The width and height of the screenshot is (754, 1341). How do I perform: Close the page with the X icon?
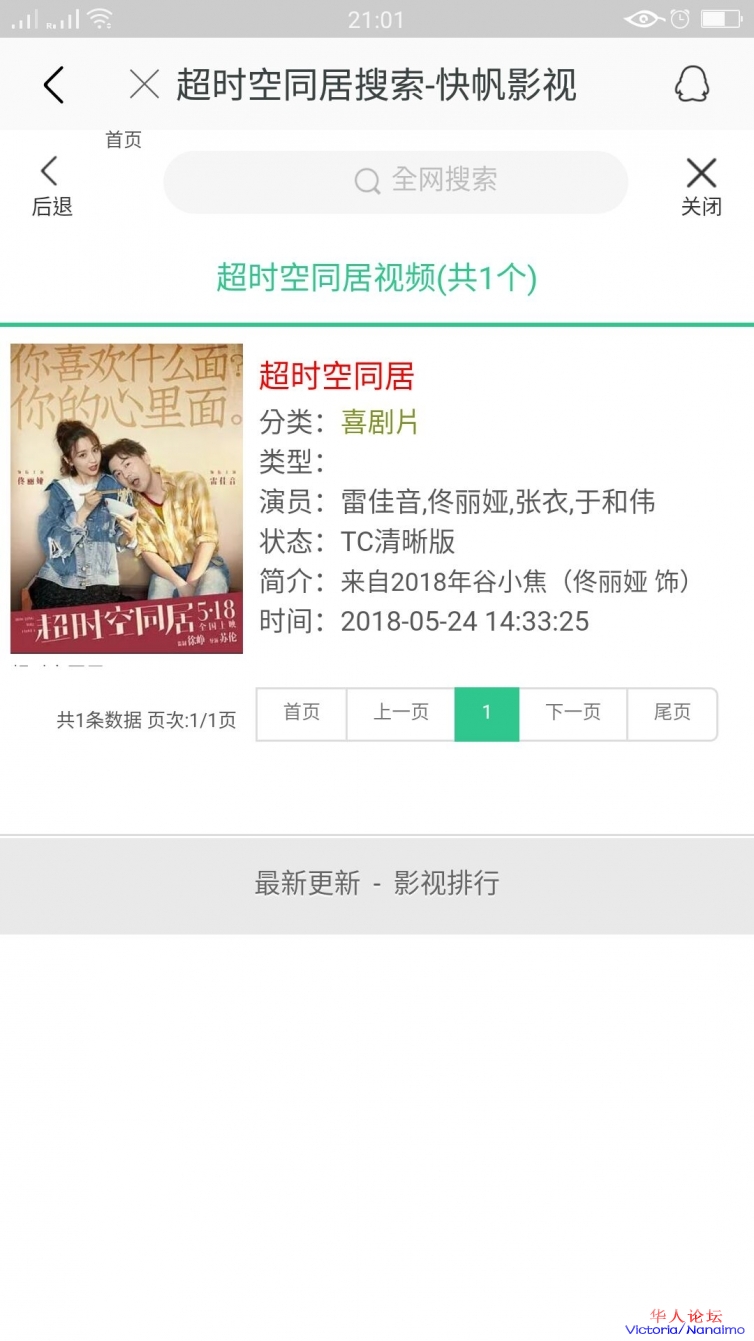[x=145, y=85]
